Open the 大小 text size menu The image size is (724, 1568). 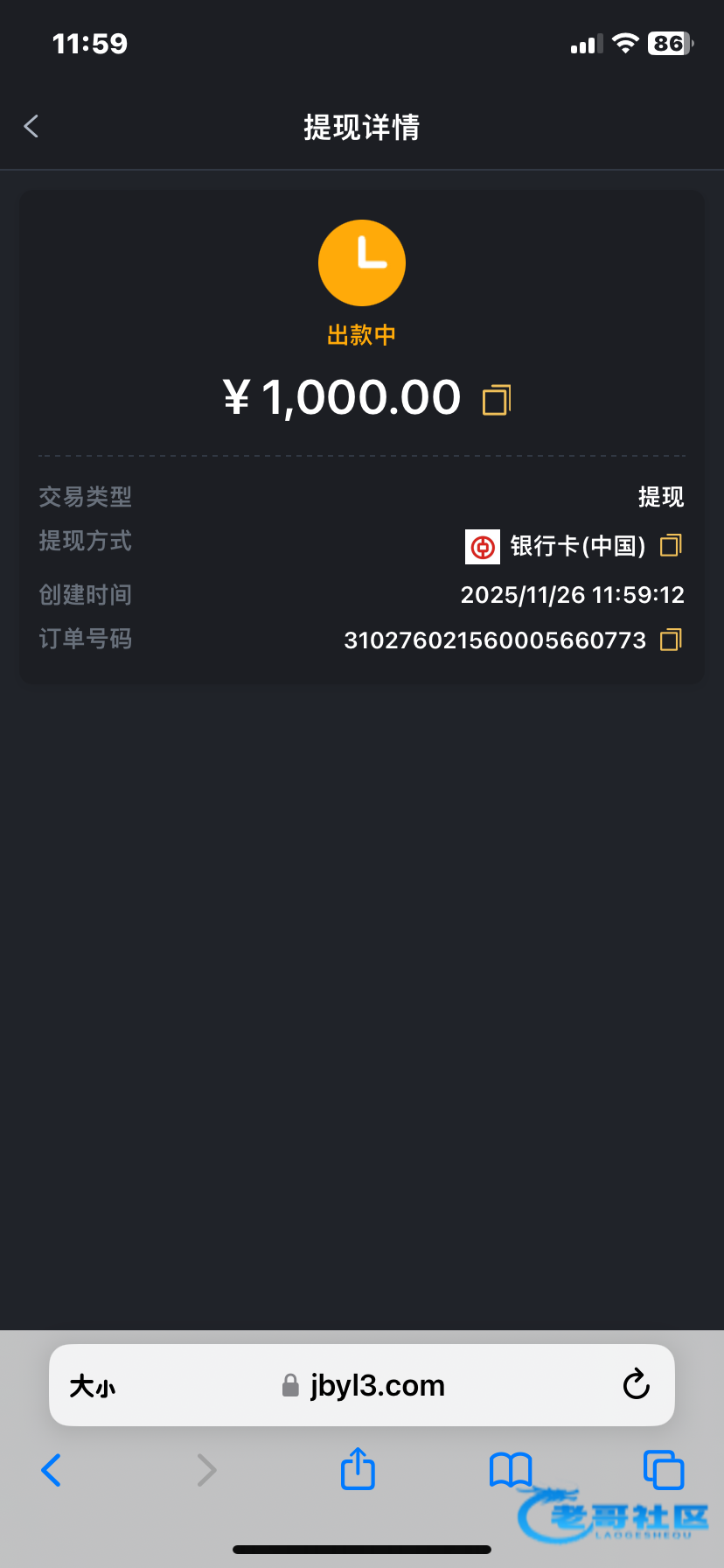(x=92, y=1386)
